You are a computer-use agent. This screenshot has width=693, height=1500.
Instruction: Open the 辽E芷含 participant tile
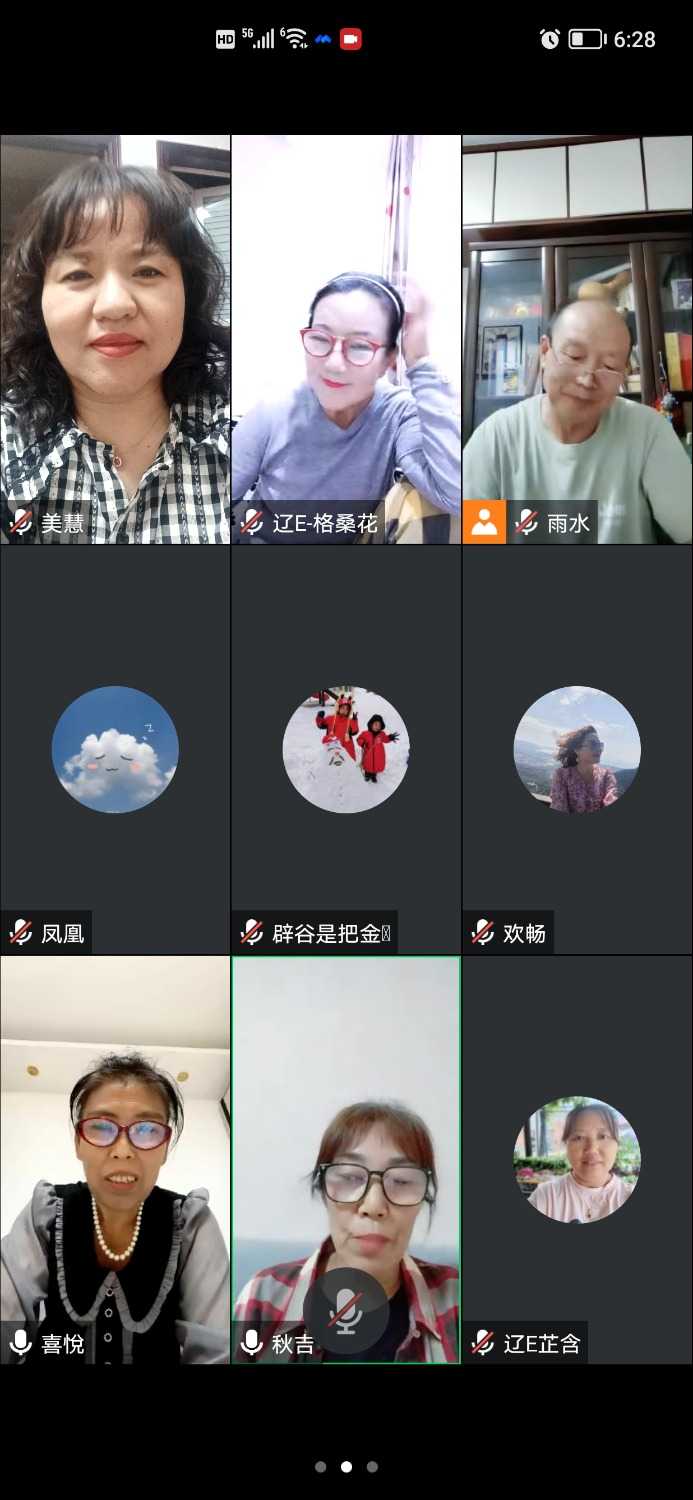(577, 1160)
